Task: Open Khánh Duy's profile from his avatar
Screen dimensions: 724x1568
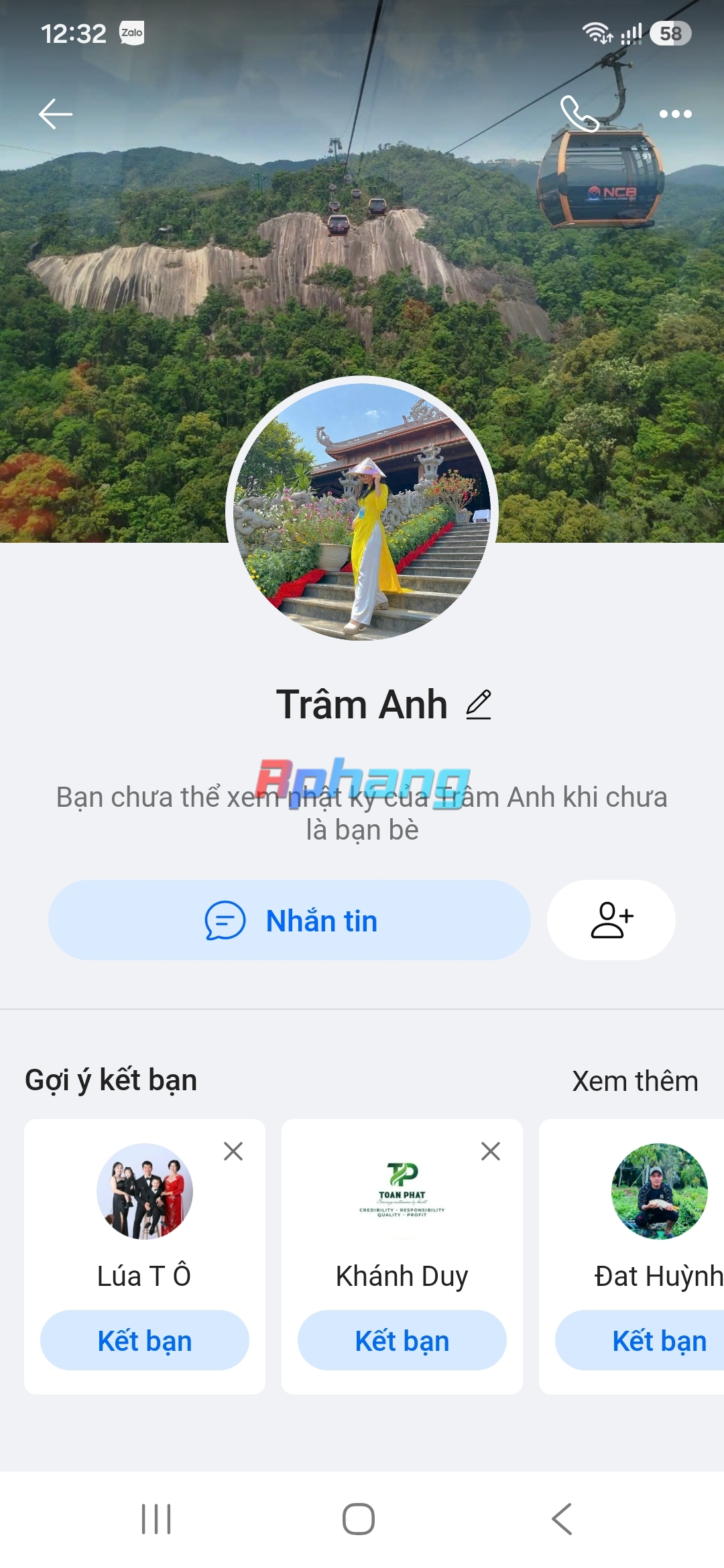Action: coord(402,1191)
